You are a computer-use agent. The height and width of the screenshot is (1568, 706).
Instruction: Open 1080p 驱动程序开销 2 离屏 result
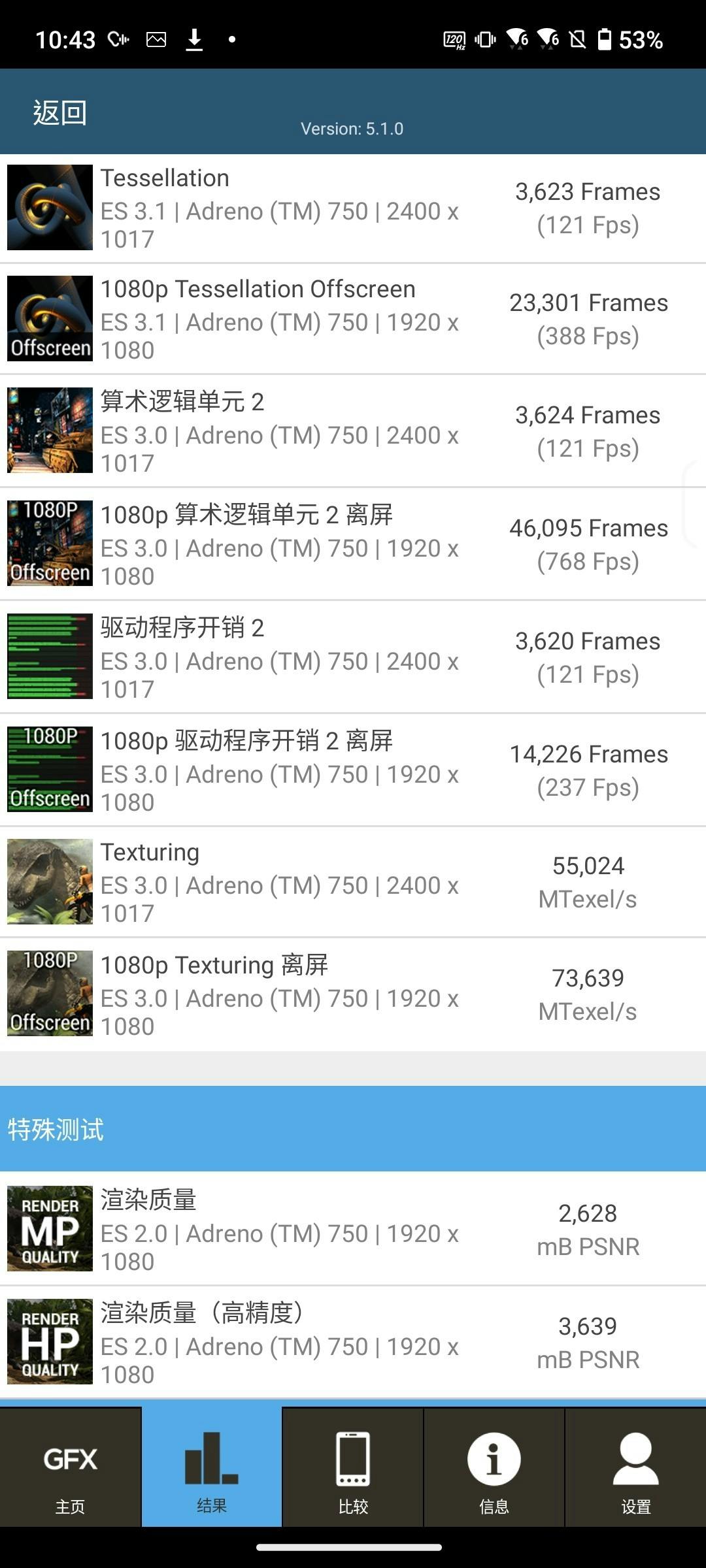click(x=353, y=770)
